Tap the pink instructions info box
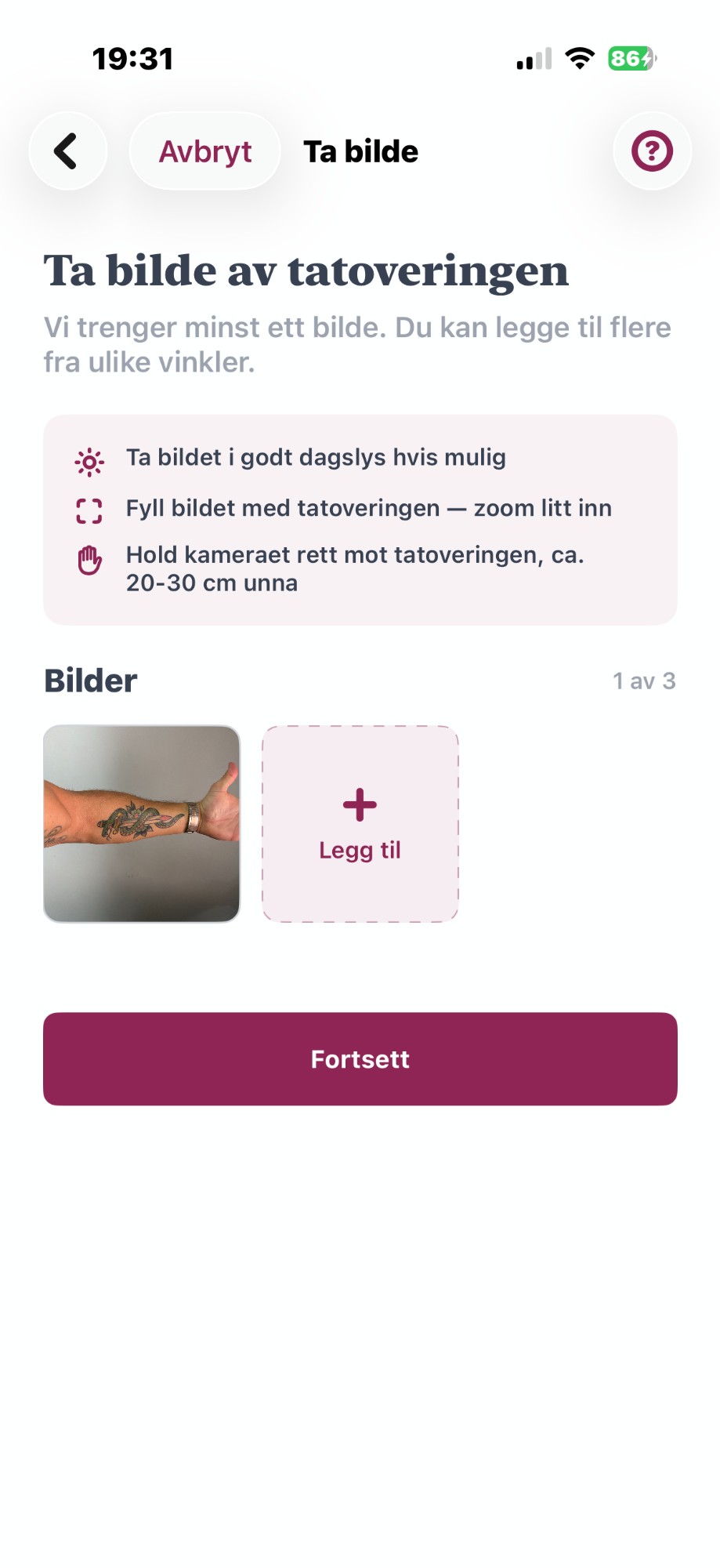 [360, 519]
